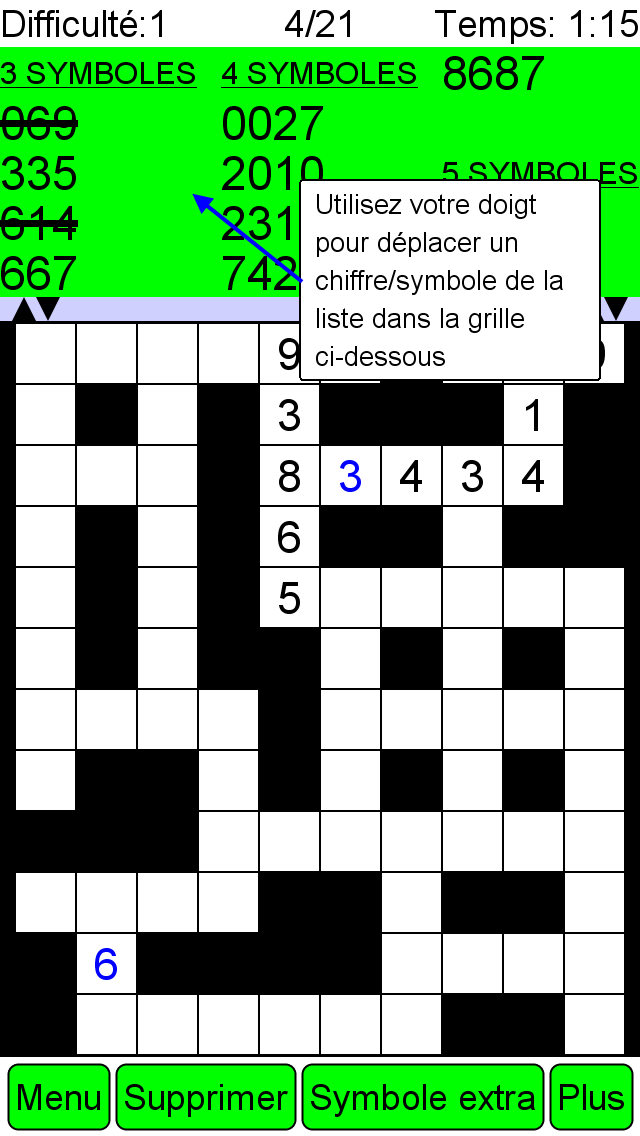This screenshot has width=640, height=1136.
Task: Select number 335 from the list
Action: 39,174
